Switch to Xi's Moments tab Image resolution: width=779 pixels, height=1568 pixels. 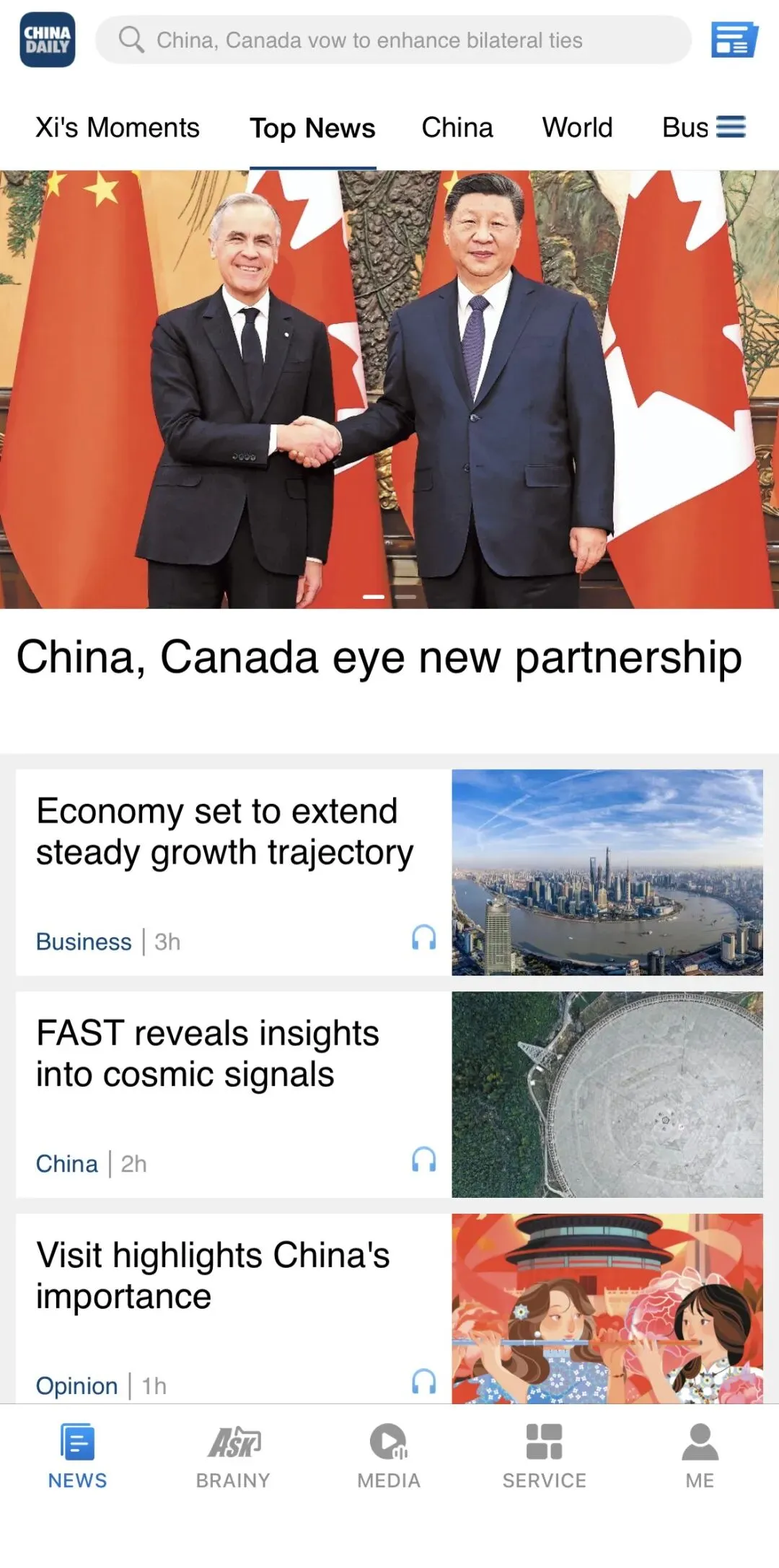point(118,128)
